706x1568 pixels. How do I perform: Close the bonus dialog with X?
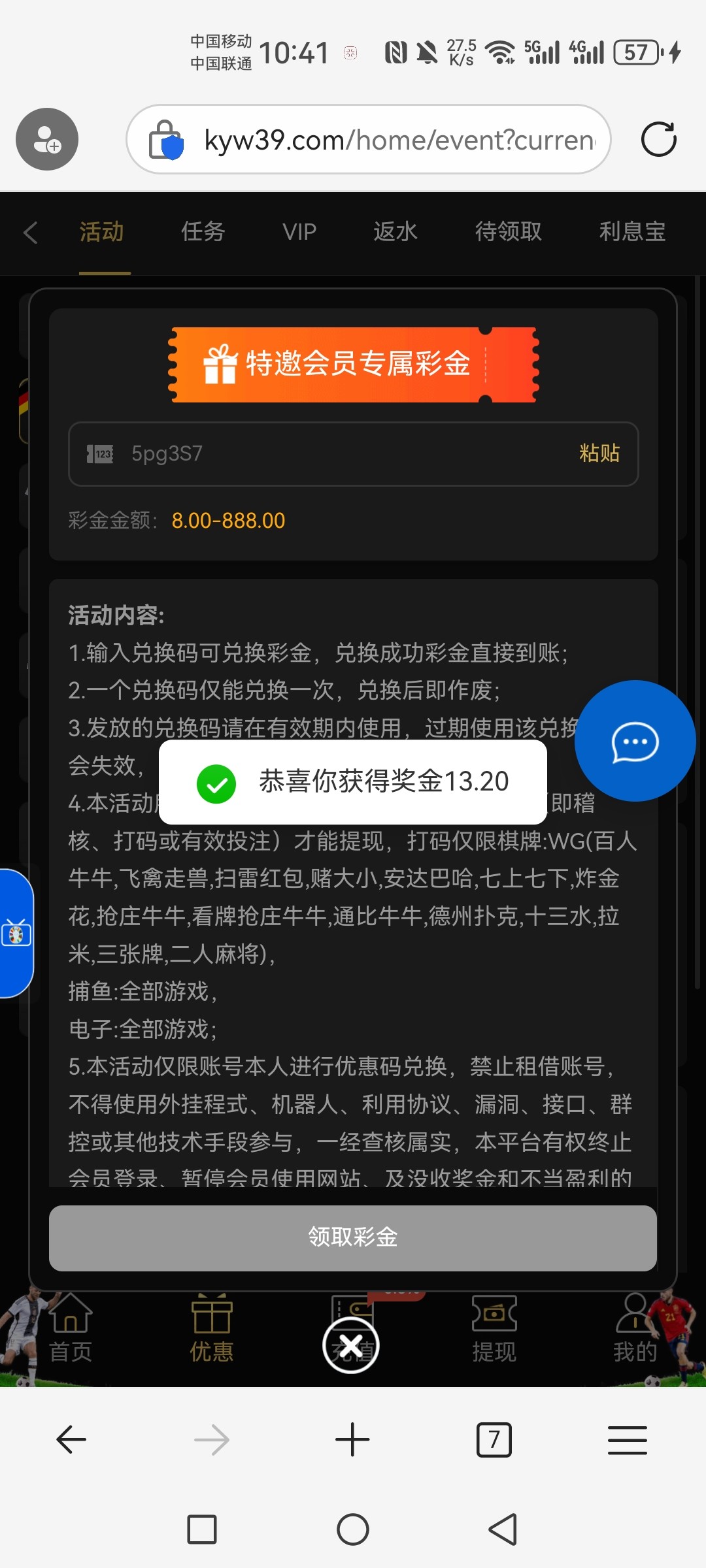(351, 1346)
